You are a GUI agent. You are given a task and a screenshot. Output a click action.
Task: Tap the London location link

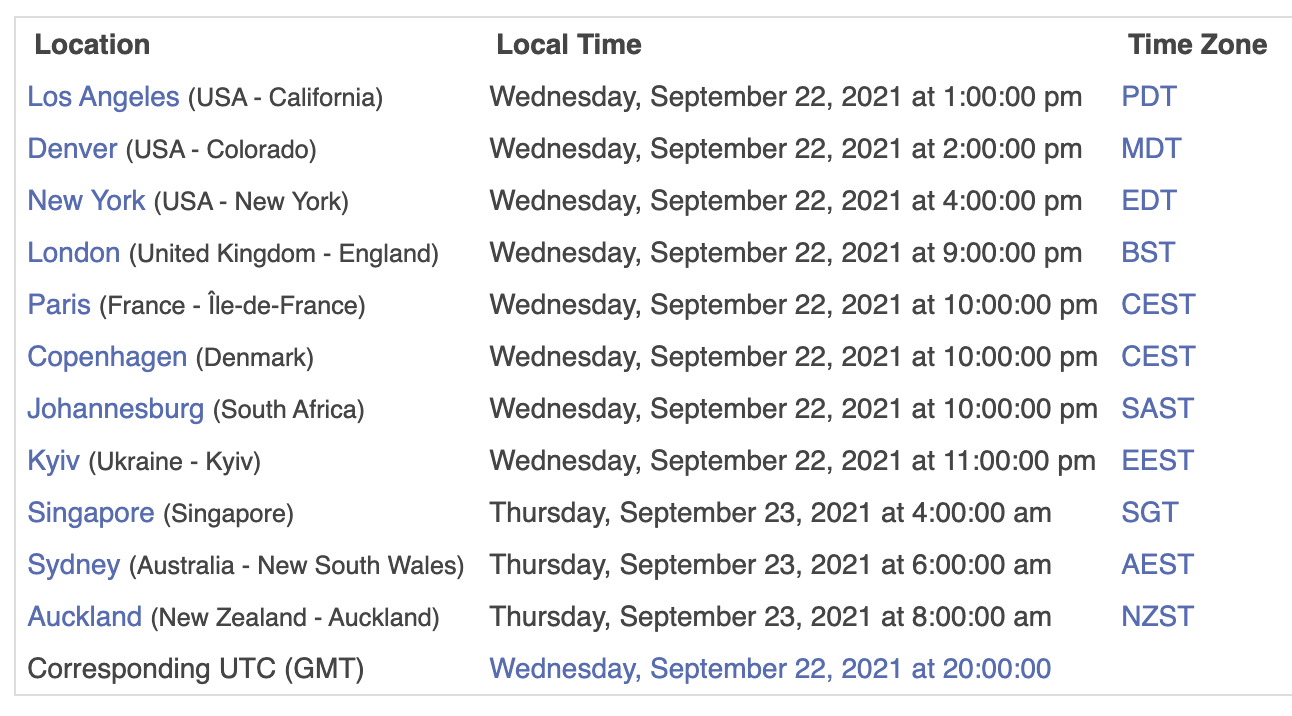pyautogui.click(x=73, y=253)
